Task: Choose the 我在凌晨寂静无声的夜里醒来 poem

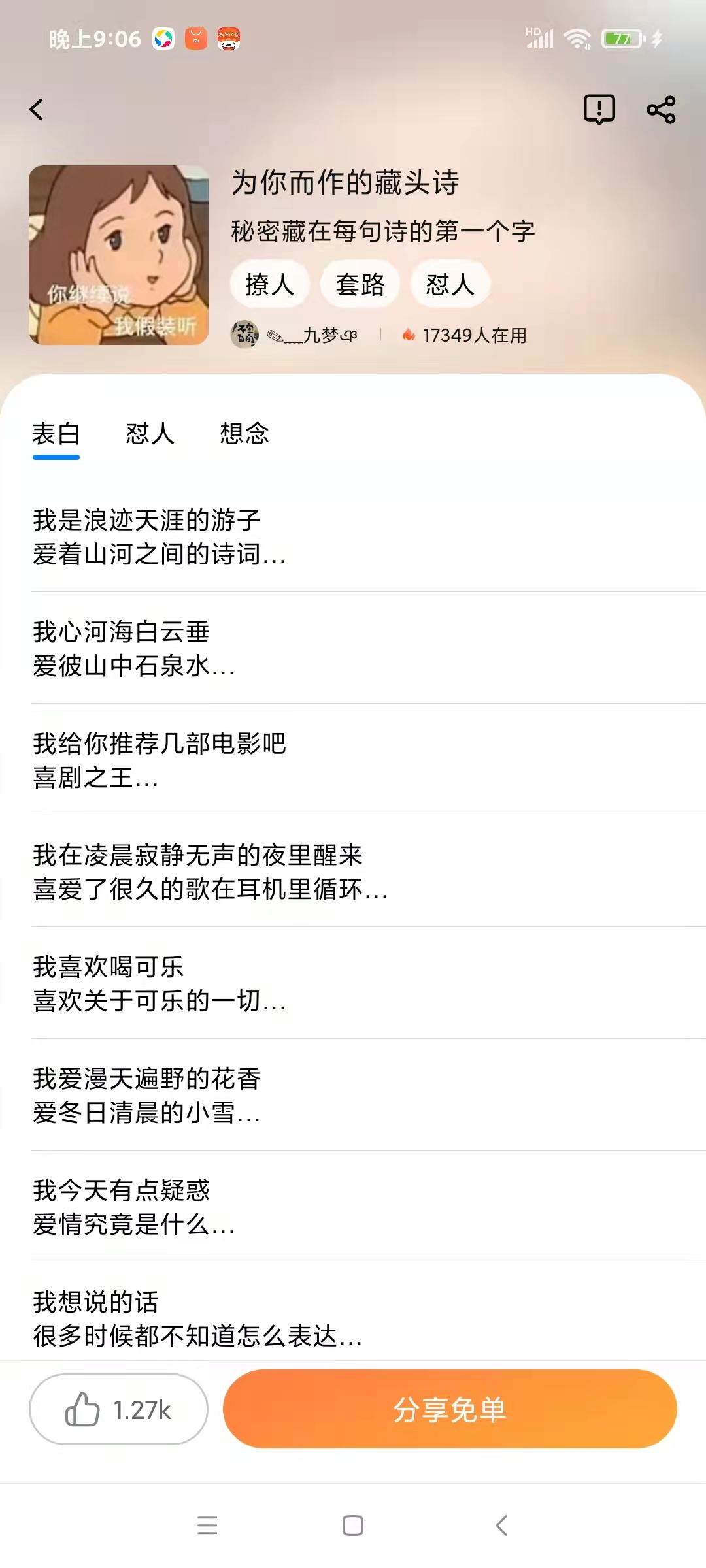Action: [353, 872]
